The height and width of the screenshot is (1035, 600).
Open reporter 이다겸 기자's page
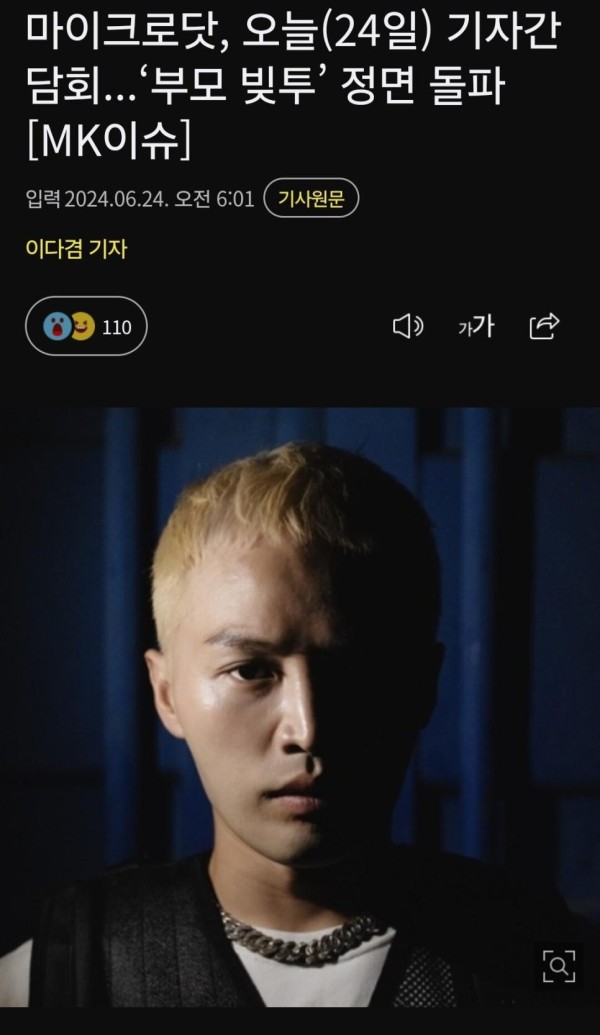point(76,249)
